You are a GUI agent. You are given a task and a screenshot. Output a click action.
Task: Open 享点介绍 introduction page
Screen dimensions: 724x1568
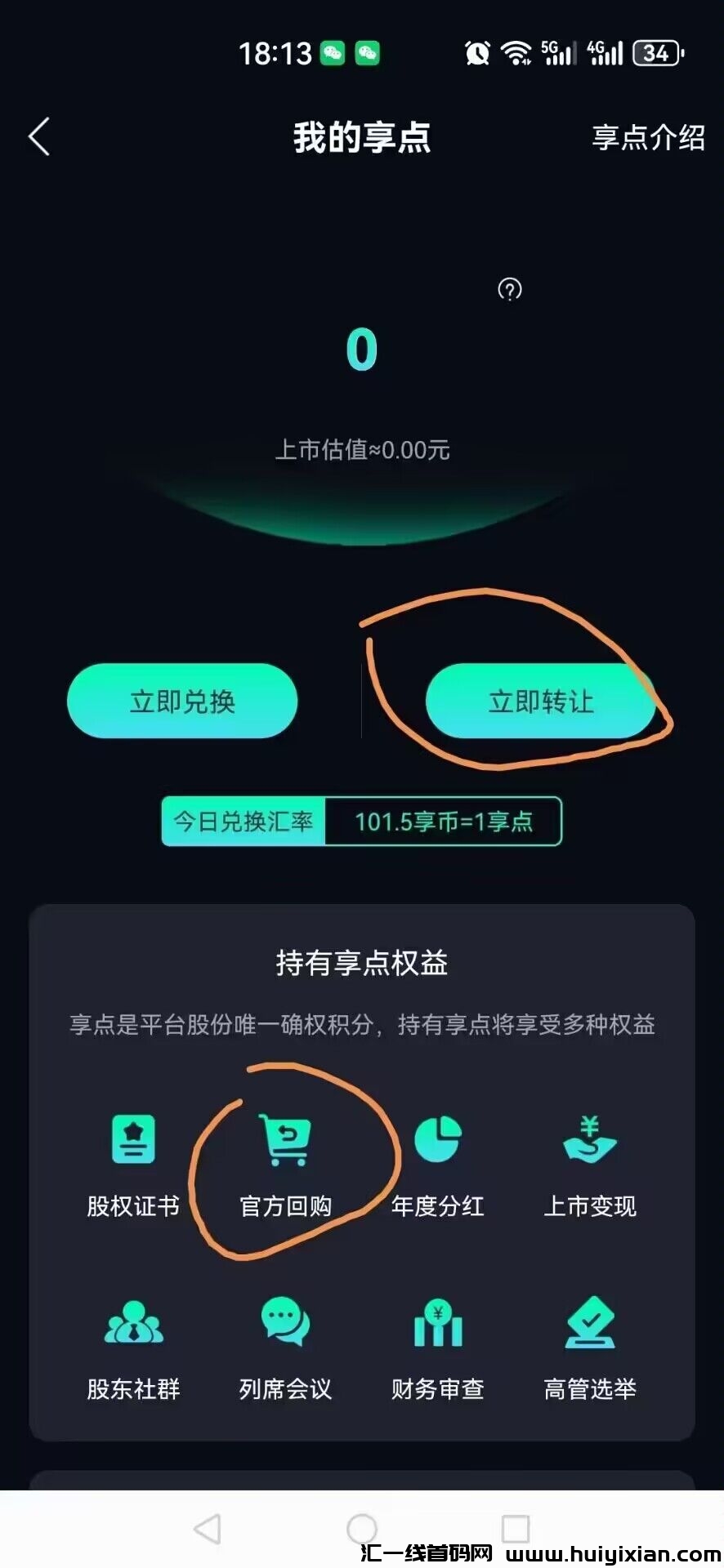[x=648, y=137]
